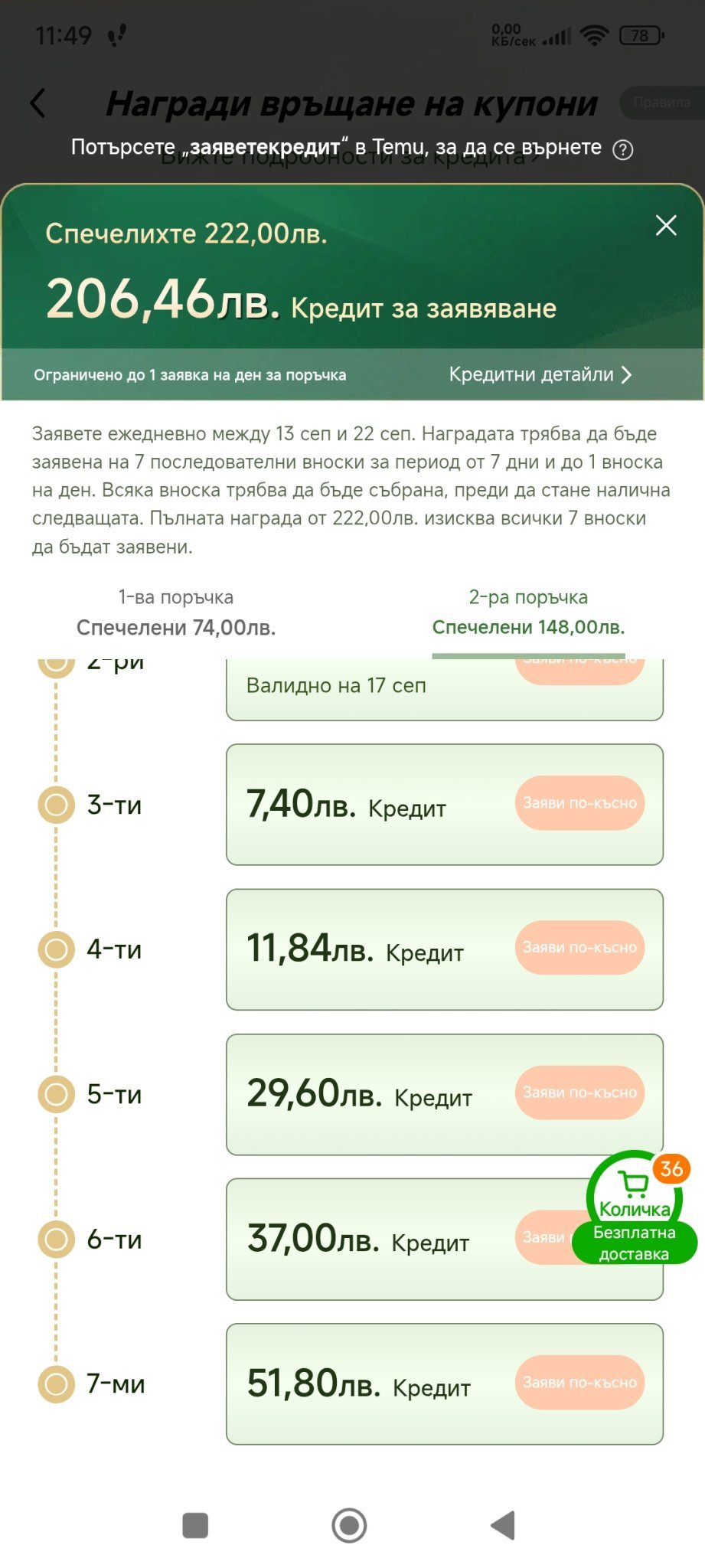Go to the system home screen

(349, 1525)
